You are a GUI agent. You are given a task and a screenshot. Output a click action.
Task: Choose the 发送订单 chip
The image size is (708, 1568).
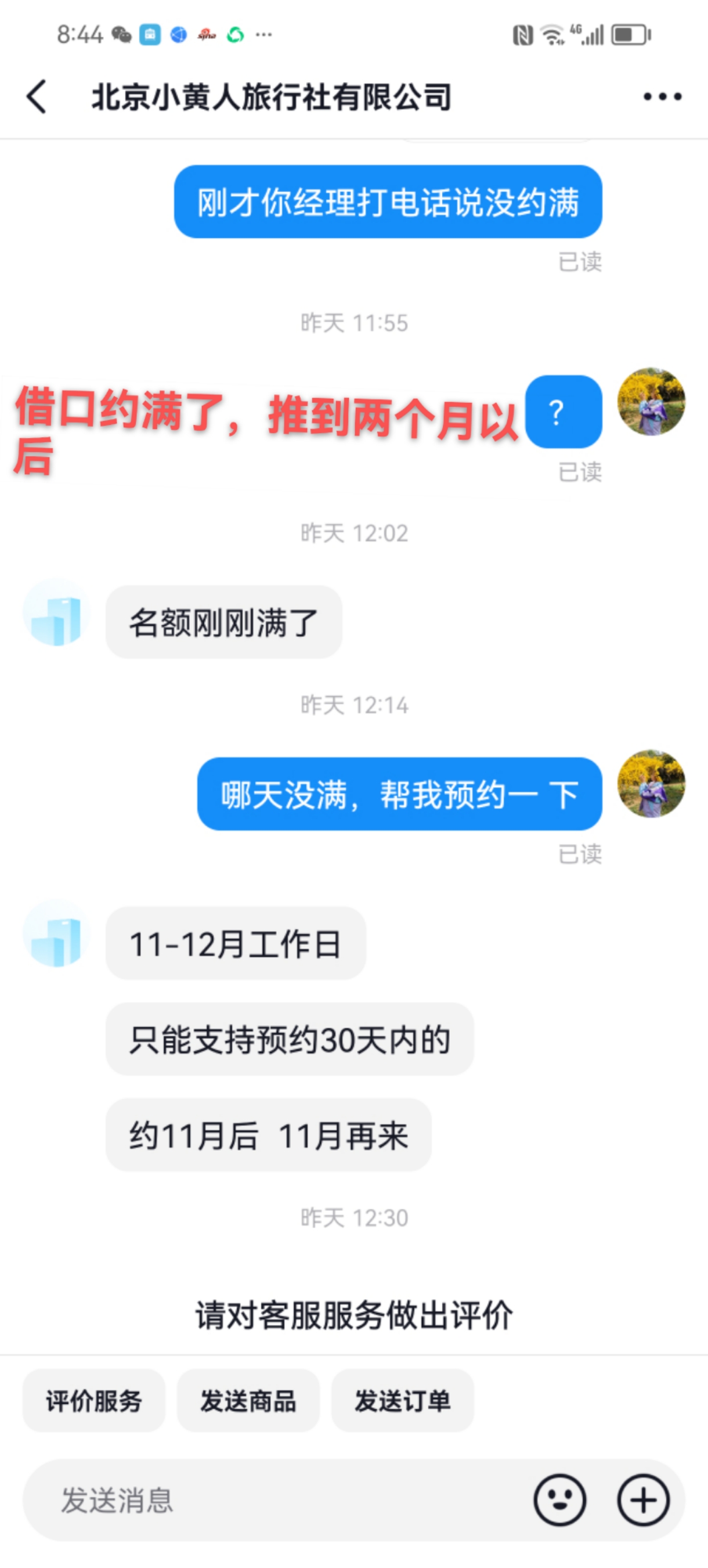(x=402, y=1401)
